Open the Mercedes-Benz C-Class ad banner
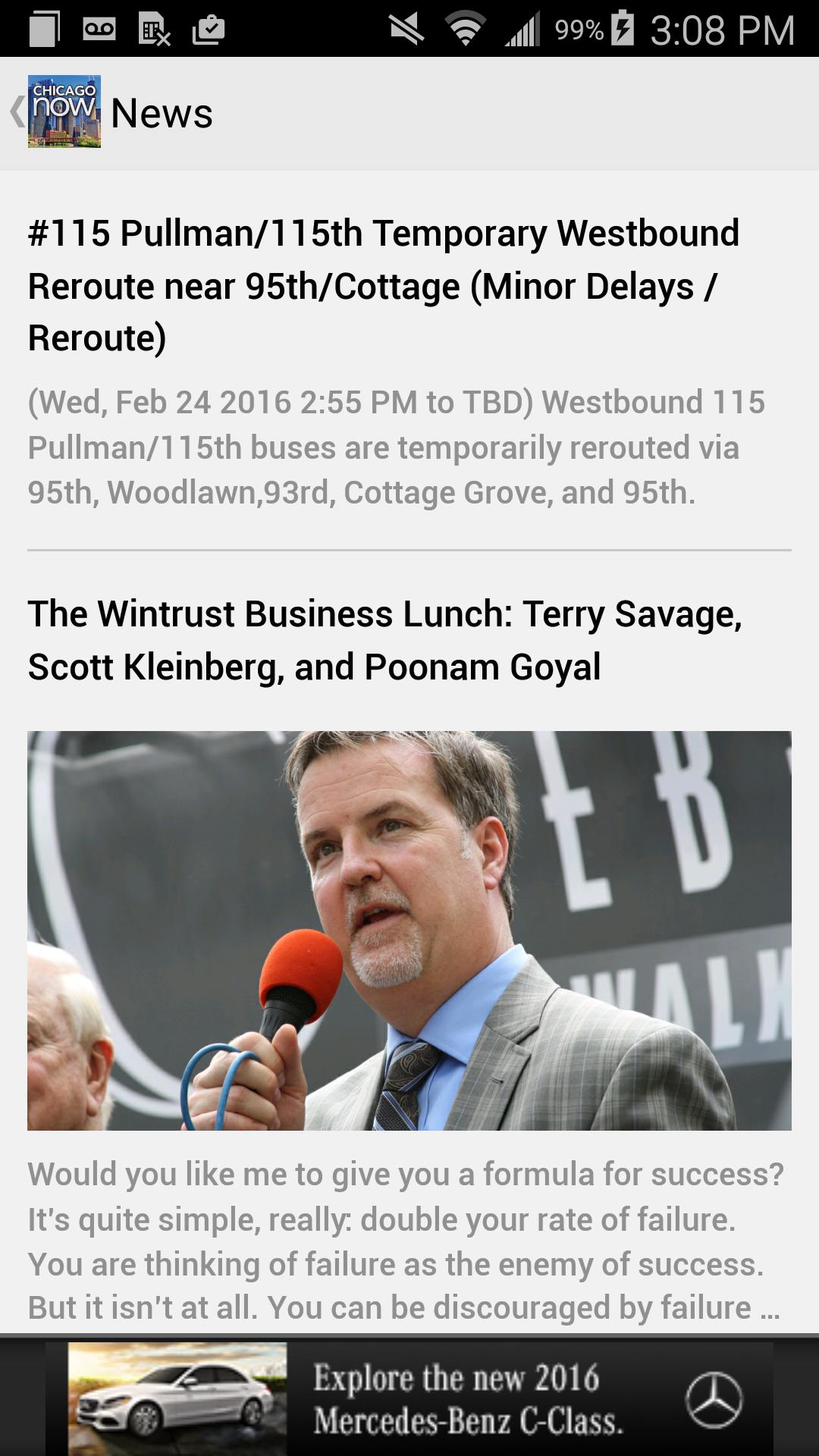The image size is (819, 1456). tap(409, 1398)
